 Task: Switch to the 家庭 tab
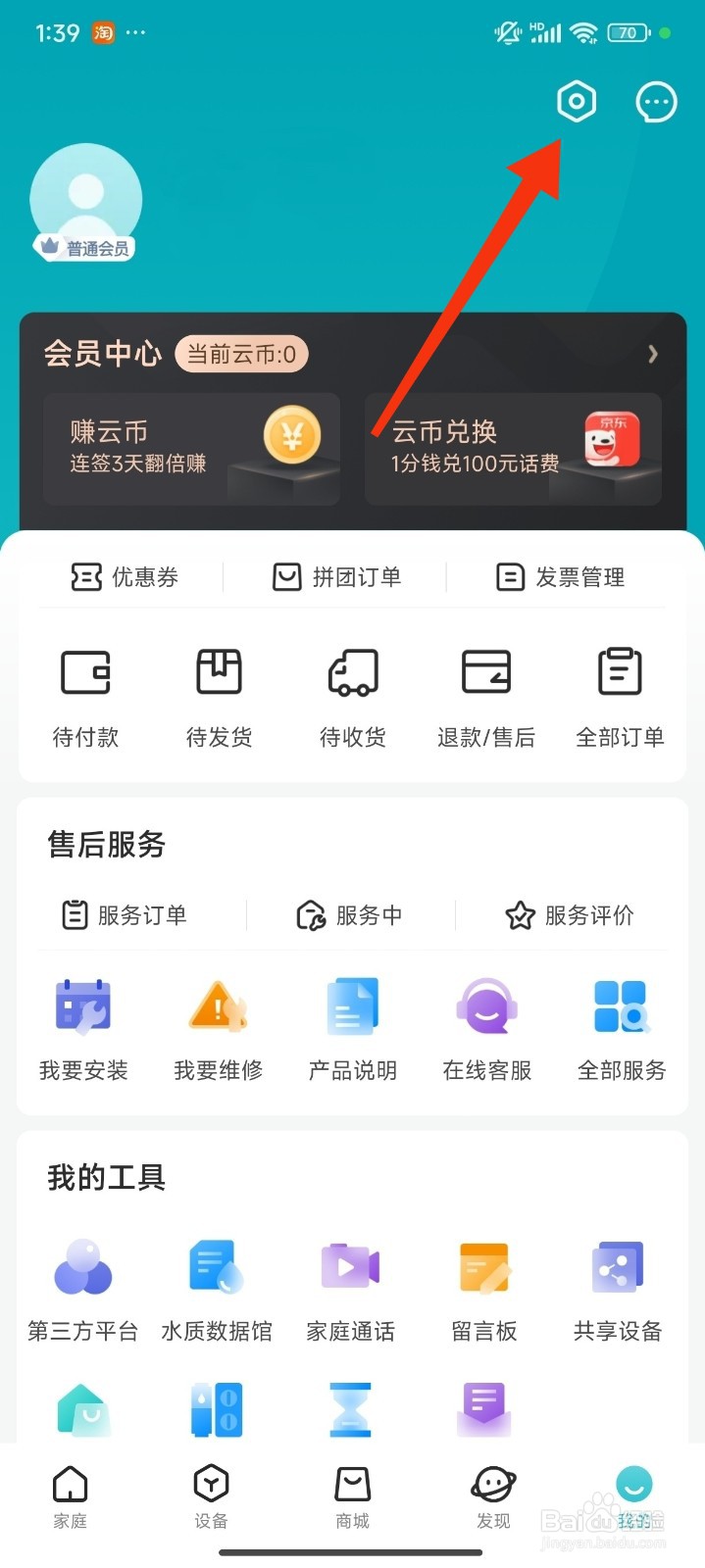click(70, 1497)
